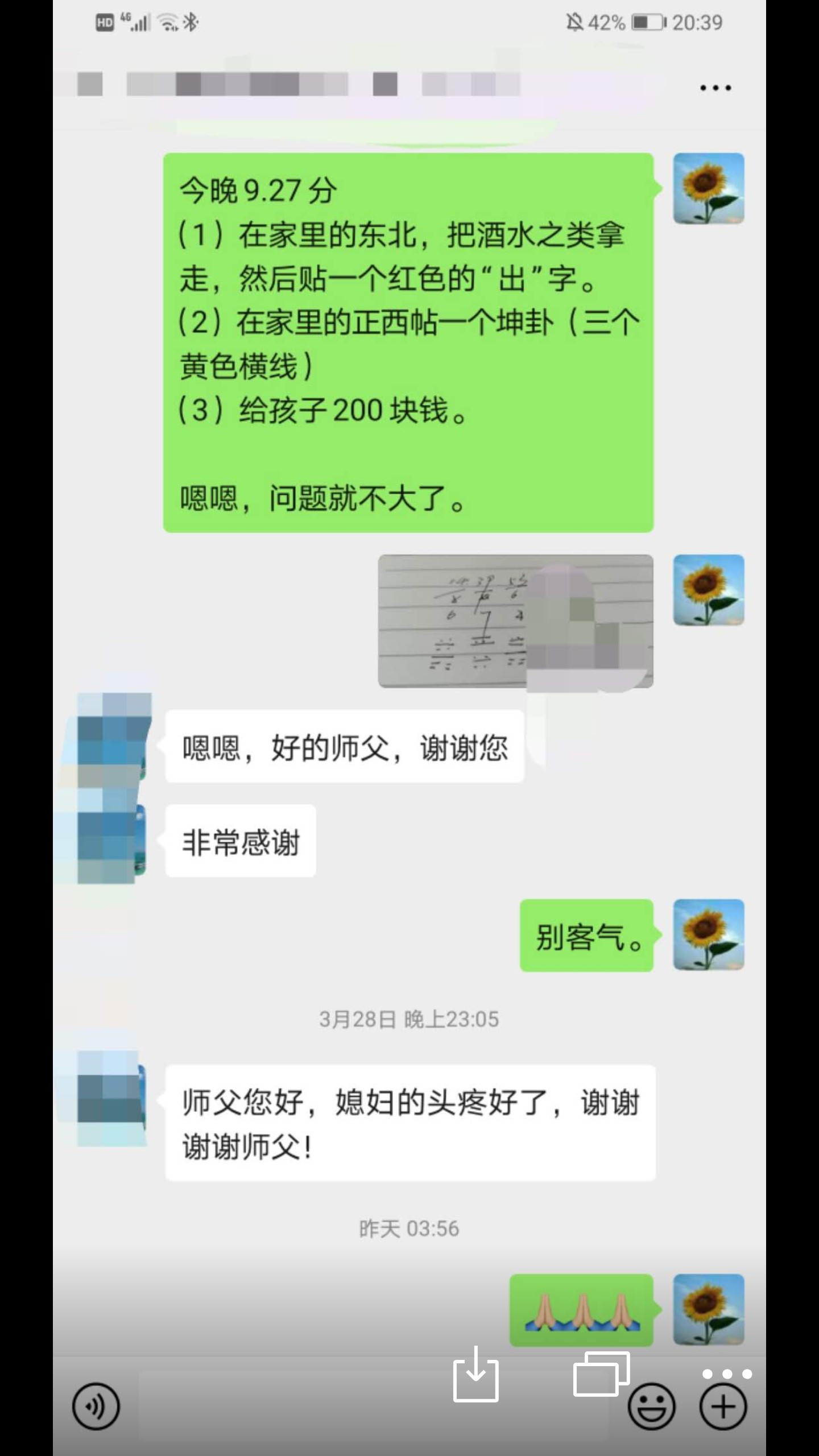Open the emoji sticker panel
Viewport: 819px width, 1456px height.
[x=651, y=1406]
